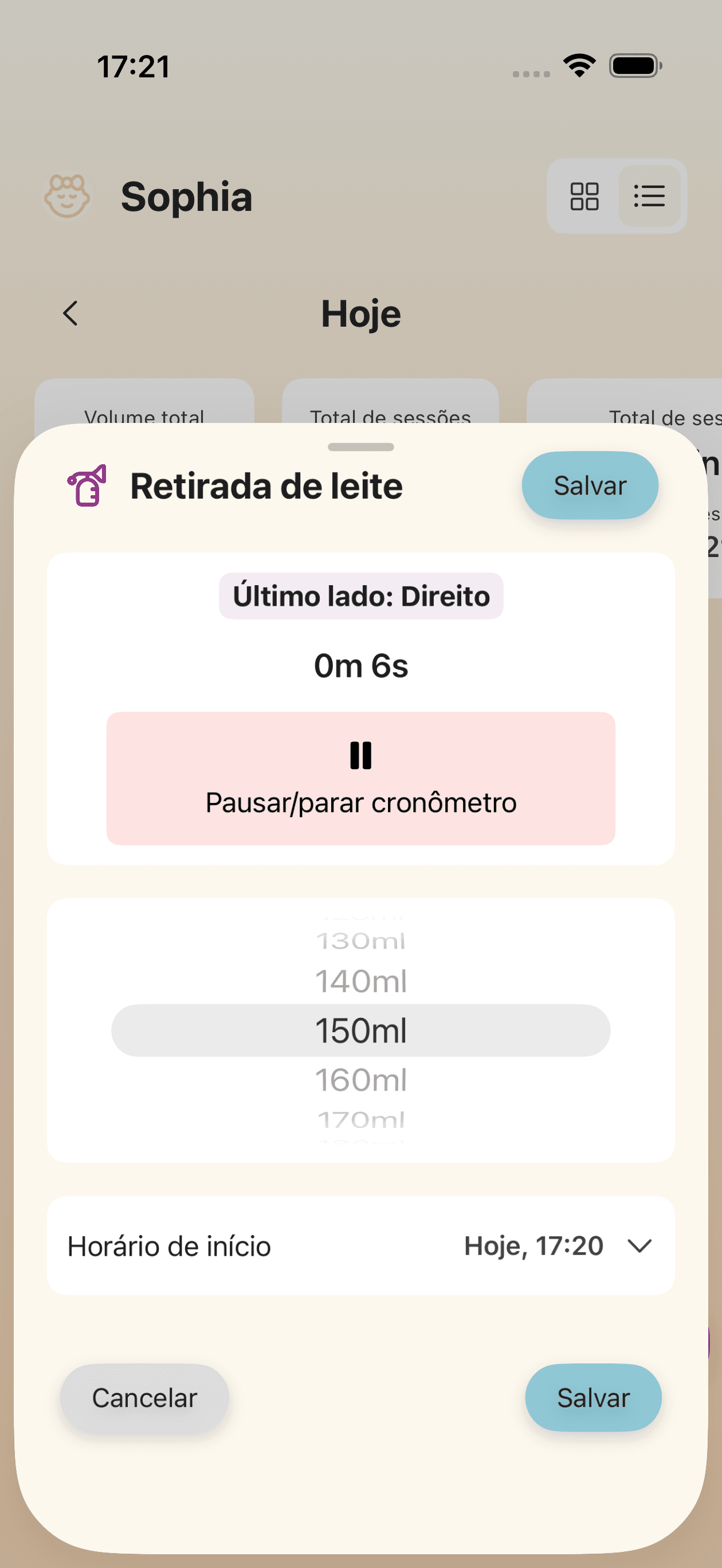Open the Hoje, 17:20 time selector

(x=535, y=1245)
